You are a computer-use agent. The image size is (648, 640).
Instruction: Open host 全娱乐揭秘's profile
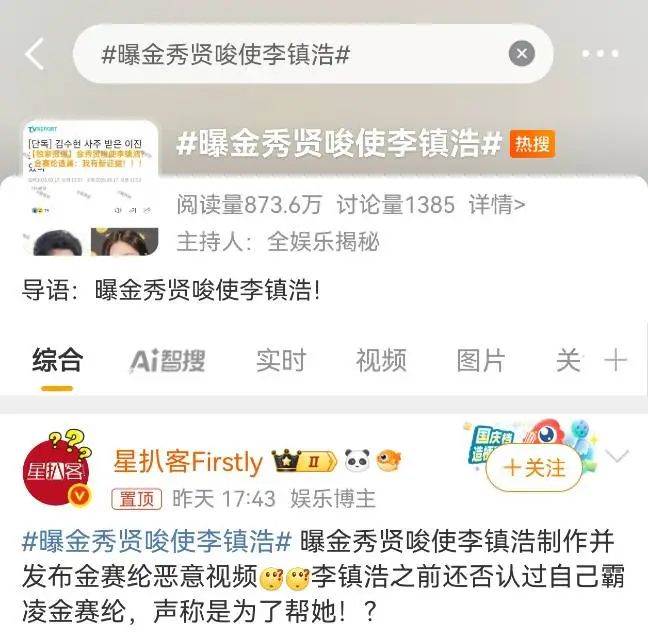pyautogui.click(x=323, y=242)
